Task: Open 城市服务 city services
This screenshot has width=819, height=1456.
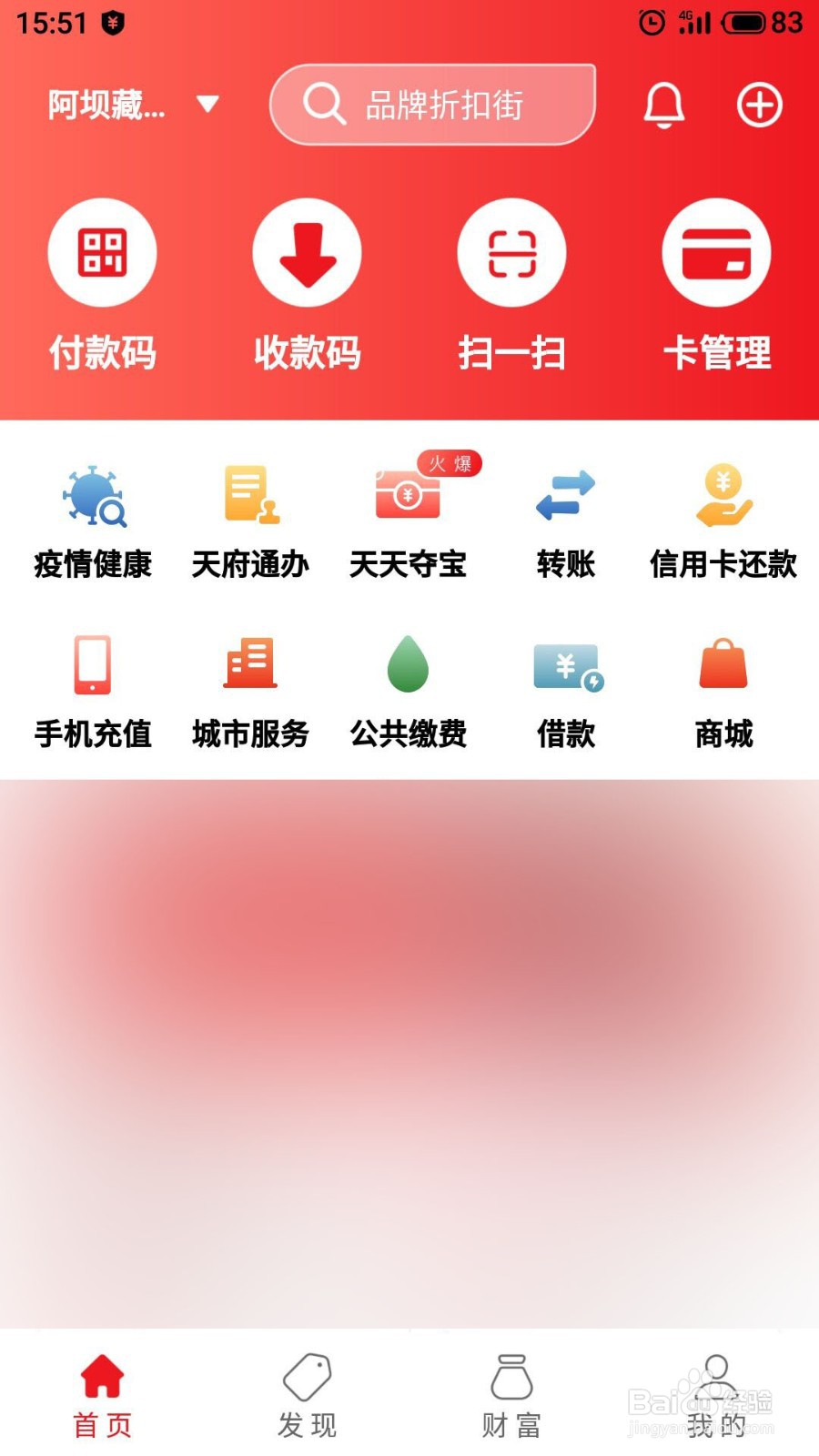Action: point(249,687)
